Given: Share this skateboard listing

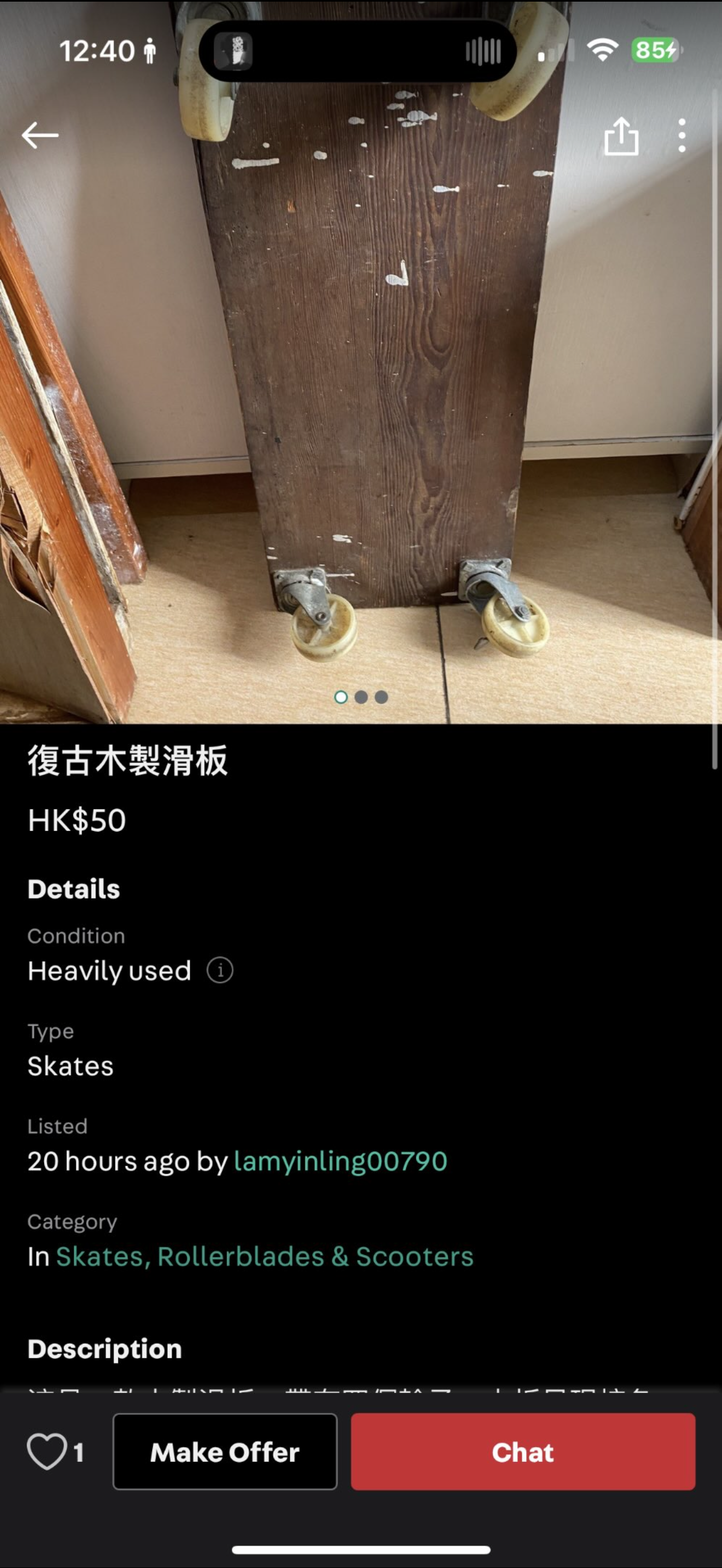Looking at the screenshot, I should pos(621,136).
